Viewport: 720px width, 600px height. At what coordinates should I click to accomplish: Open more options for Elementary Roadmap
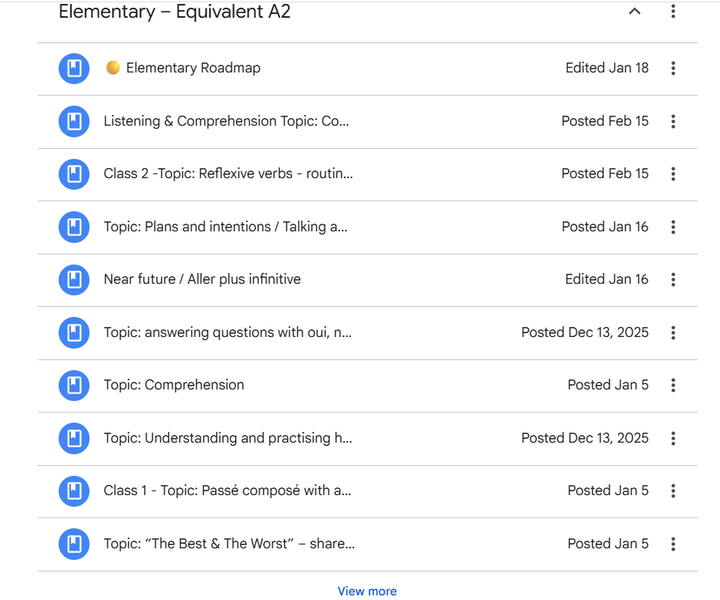(673, 68)
